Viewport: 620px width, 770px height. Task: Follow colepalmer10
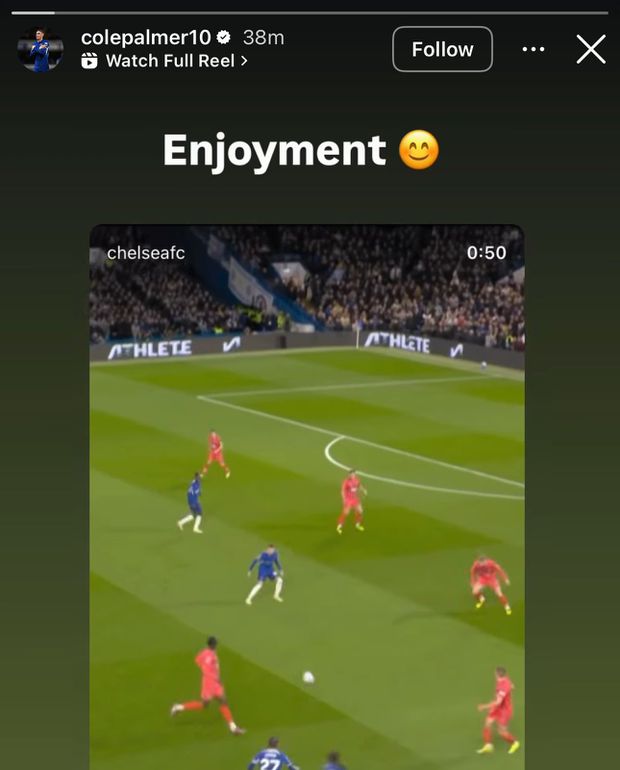click(442, 49)
